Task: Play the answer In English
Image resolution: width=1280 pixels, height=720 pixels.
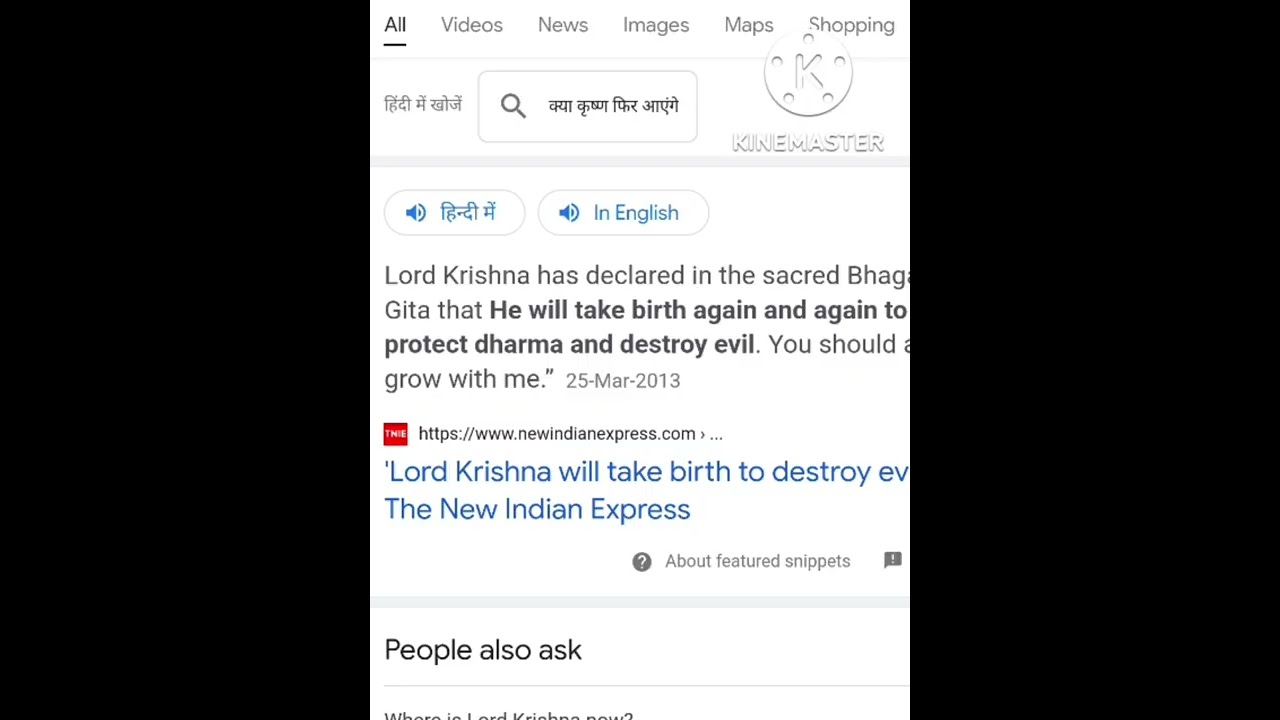Action: click(622, 213)
